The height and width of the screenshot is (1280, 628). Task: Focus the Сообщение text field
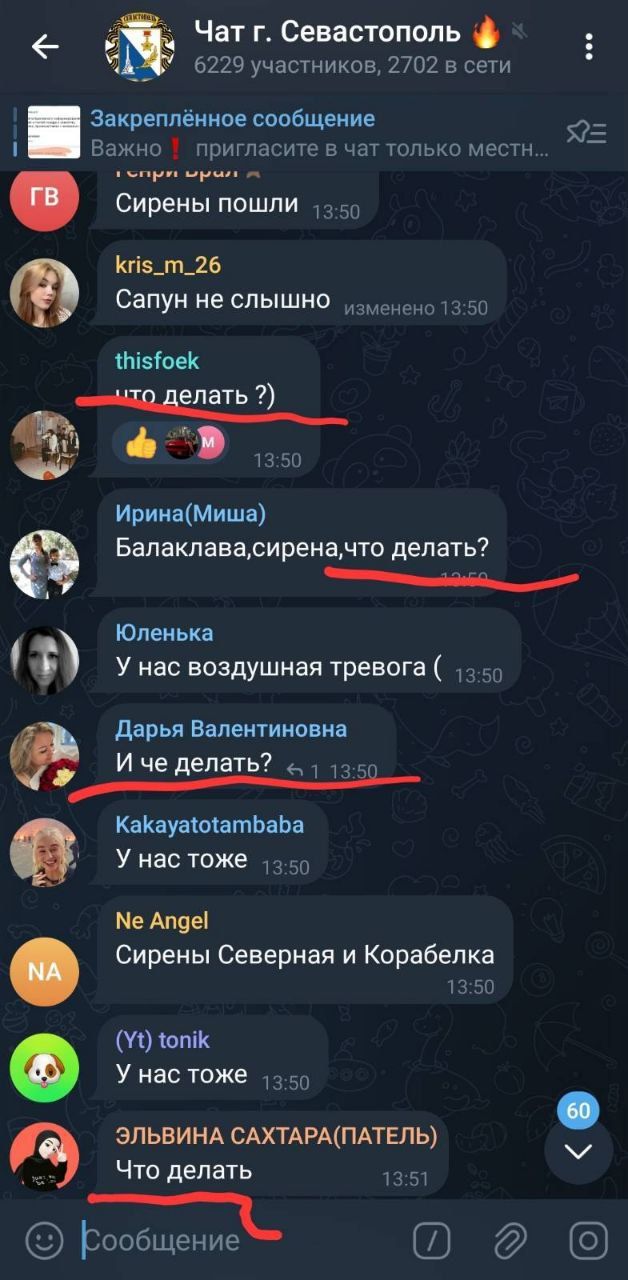[240, 1241]
